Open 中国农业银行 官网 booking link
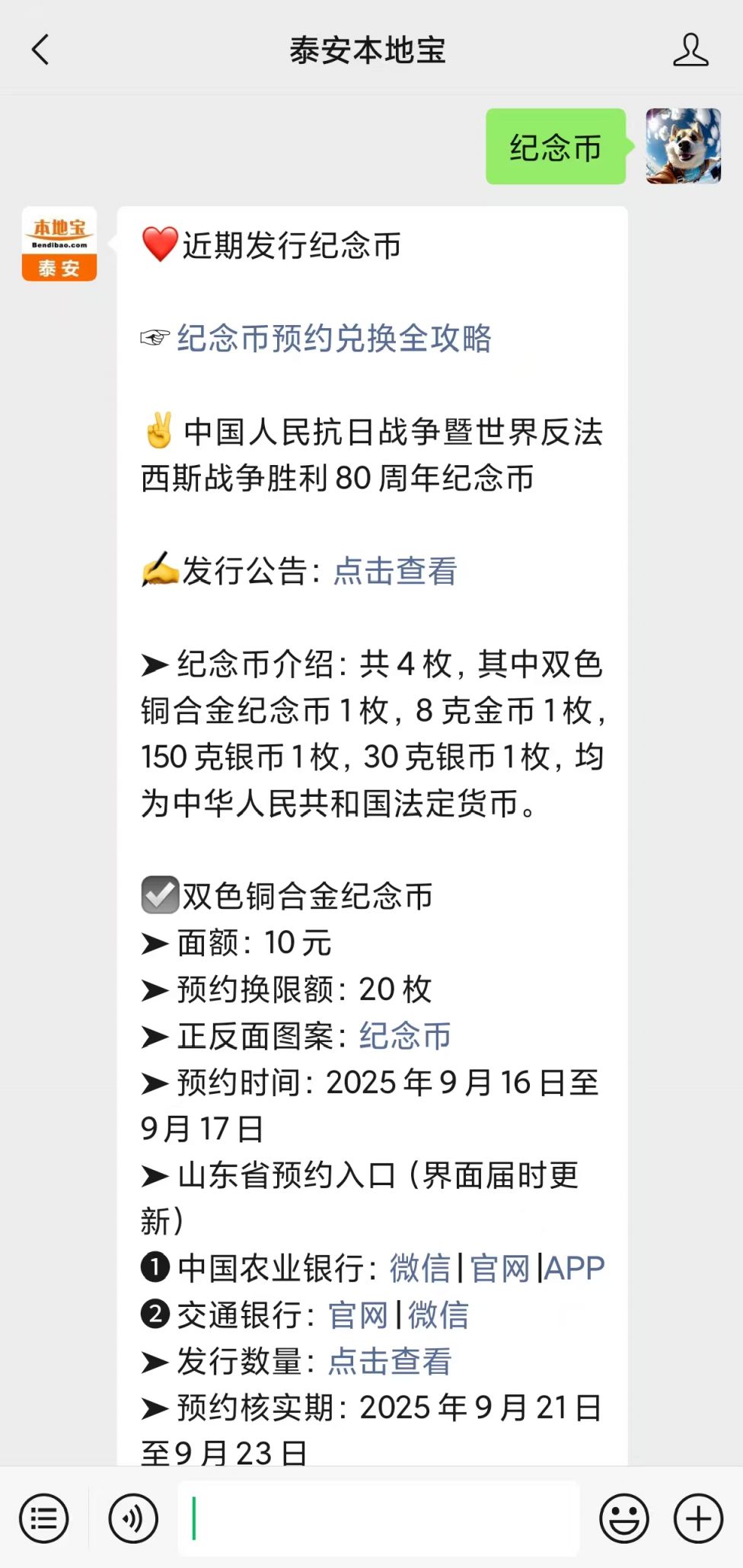Screen dimensions: 743x1568 click(x=499, y=1268)
